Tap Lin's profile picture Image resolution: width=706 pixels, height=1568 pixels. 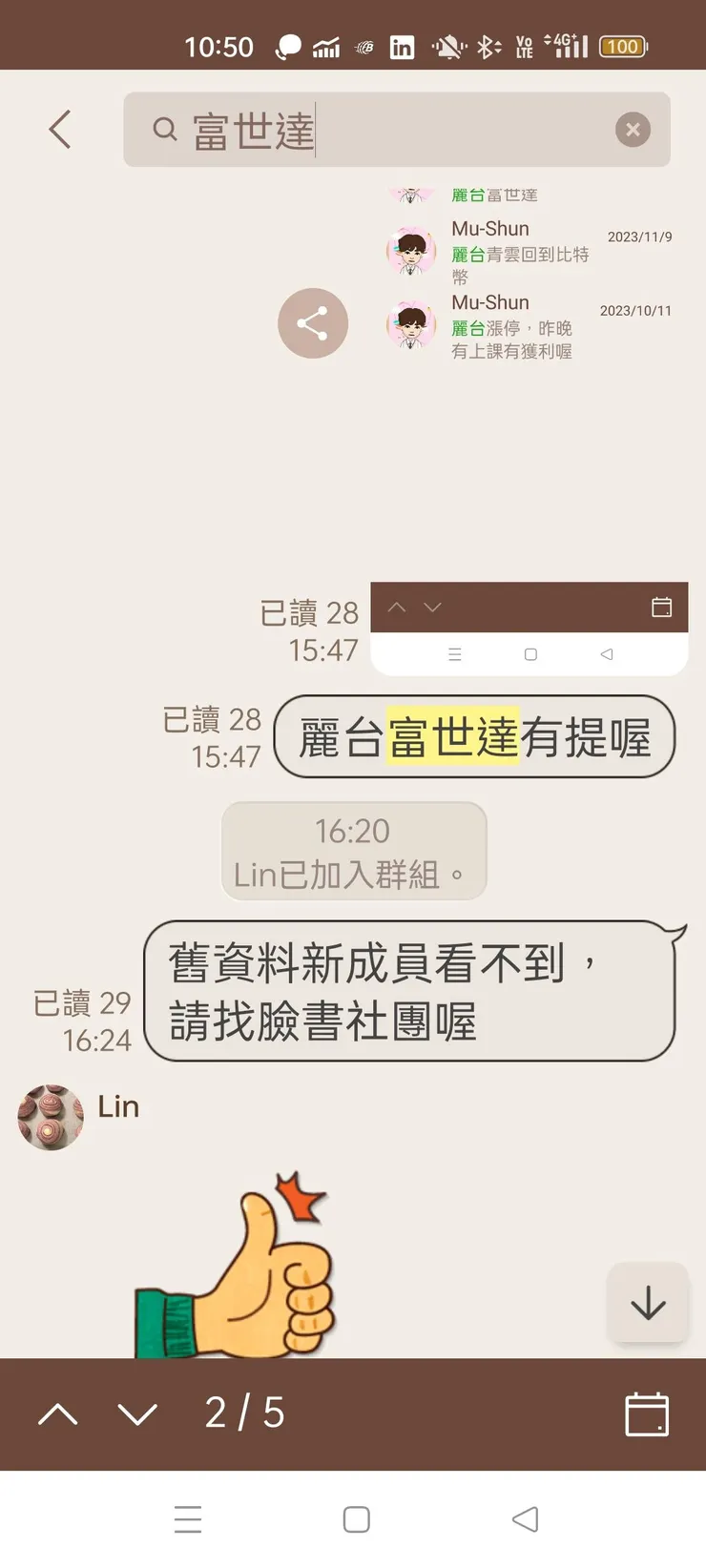coord(50,1117)
